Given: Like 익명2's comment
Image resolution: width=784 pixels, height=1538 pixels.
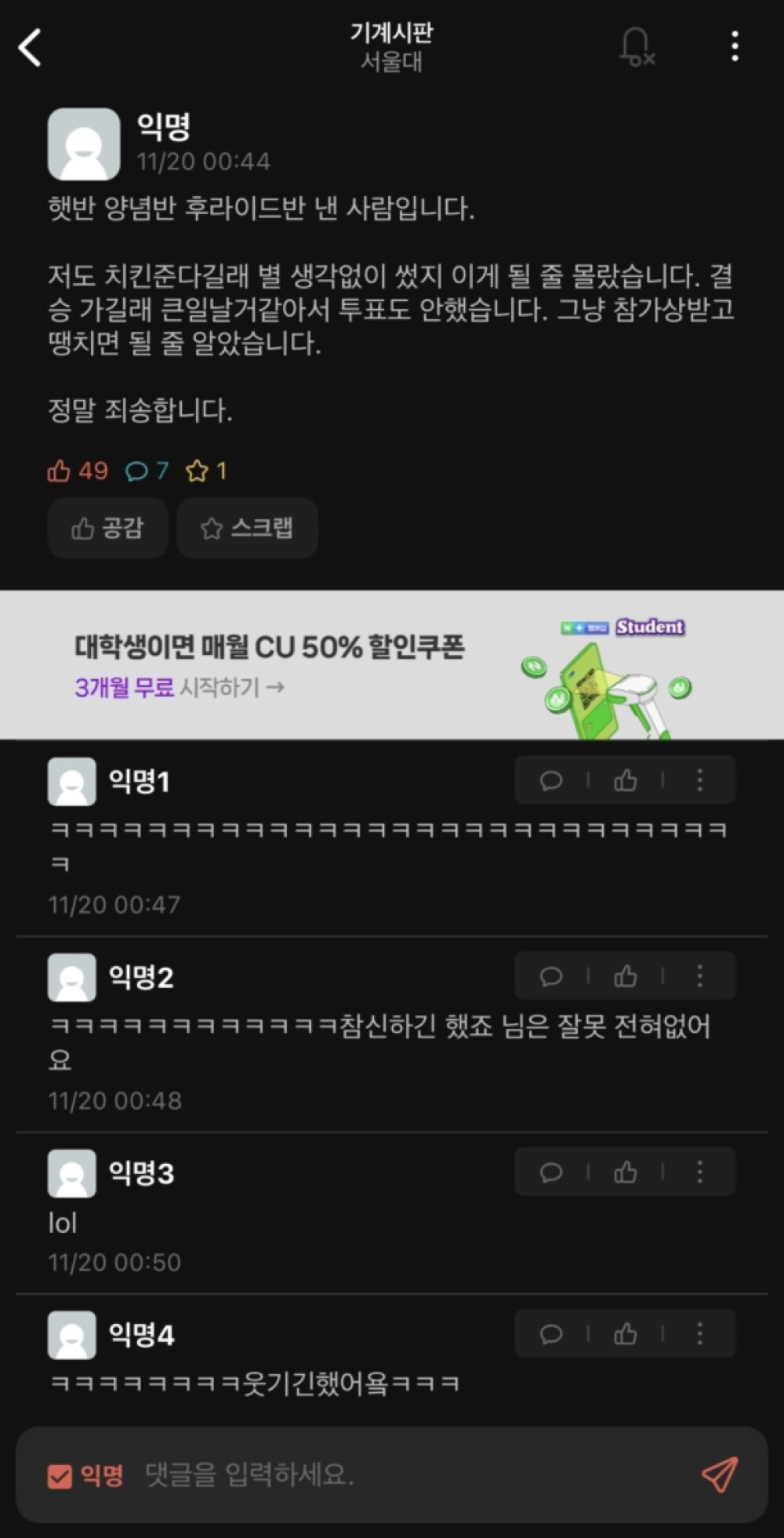Looking at the screenshot, I should click(x=625, y=976).
